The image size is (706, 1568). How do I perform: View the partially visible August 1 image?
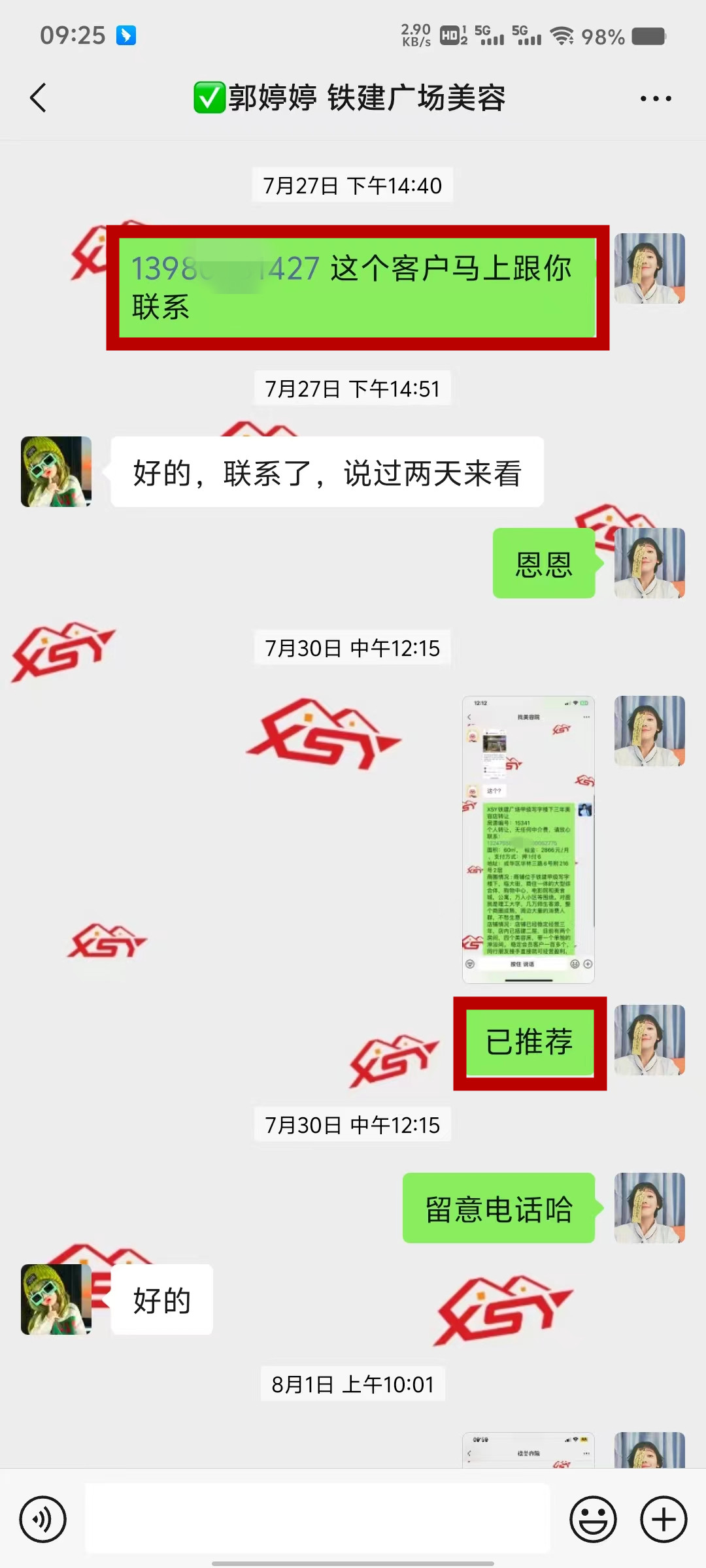click(x=528, y=1450)
